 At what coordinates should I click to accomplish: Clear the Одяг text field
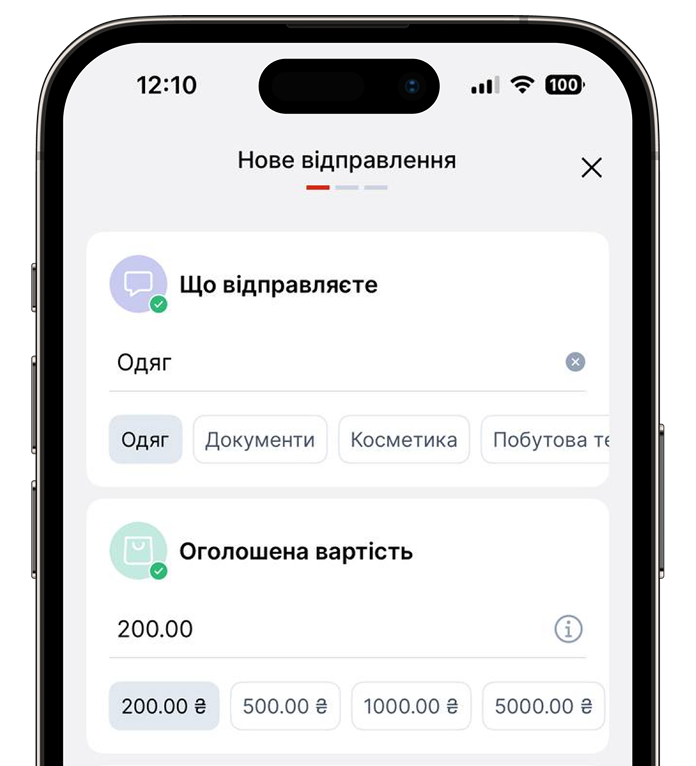575,362
